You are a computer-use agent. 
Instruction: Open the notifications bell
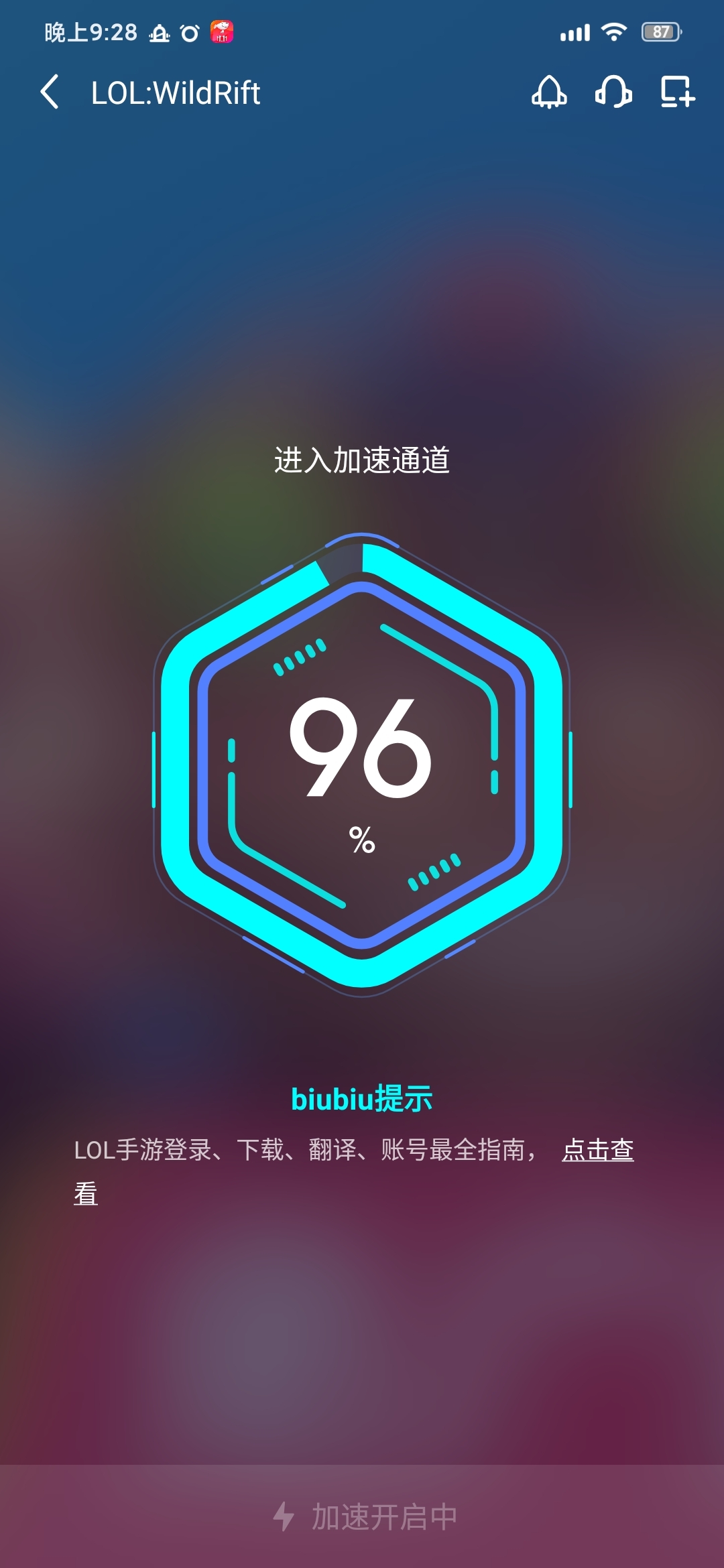549,92
